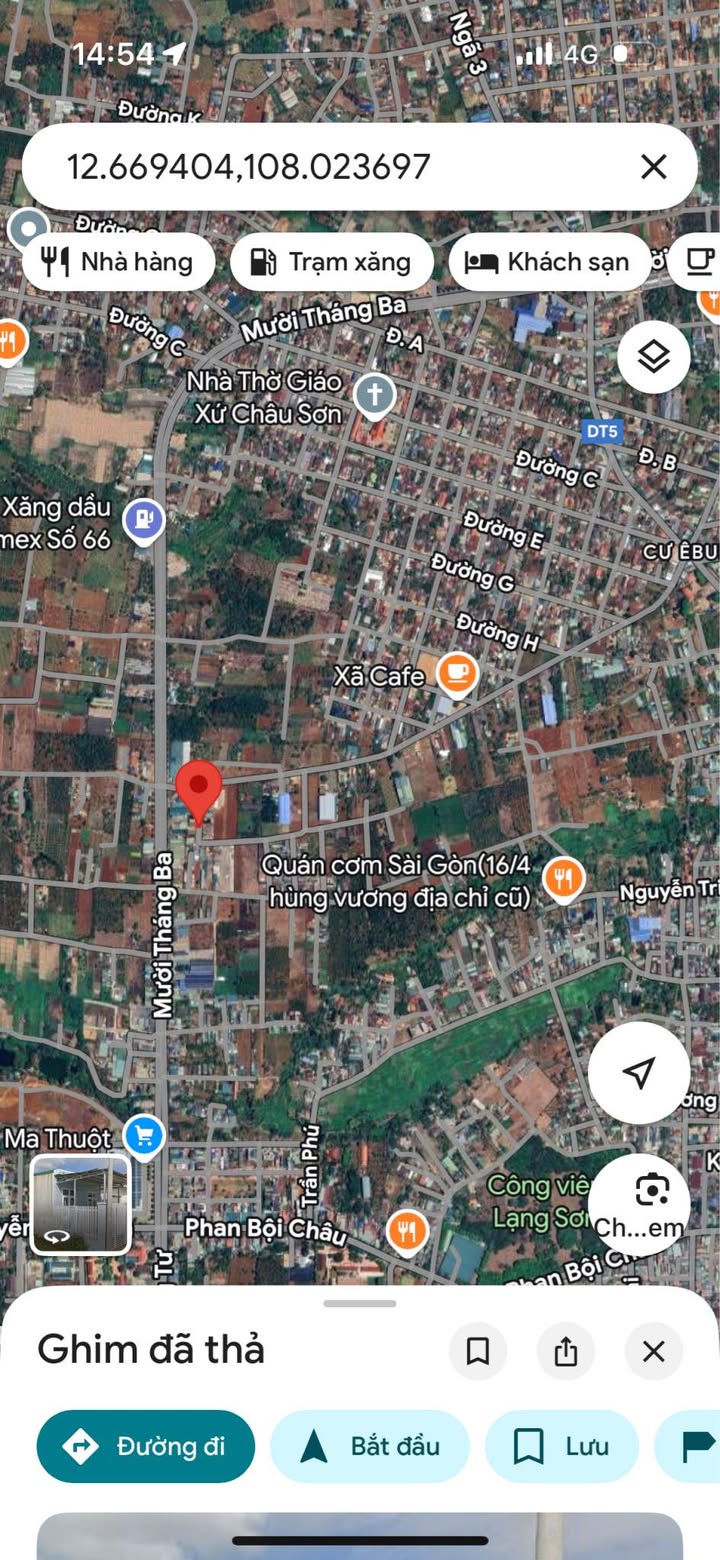Tap the Xăng dầu Số 66 gas station marker
Viewport: 720px width, 1560px height.
pos(144,520)
